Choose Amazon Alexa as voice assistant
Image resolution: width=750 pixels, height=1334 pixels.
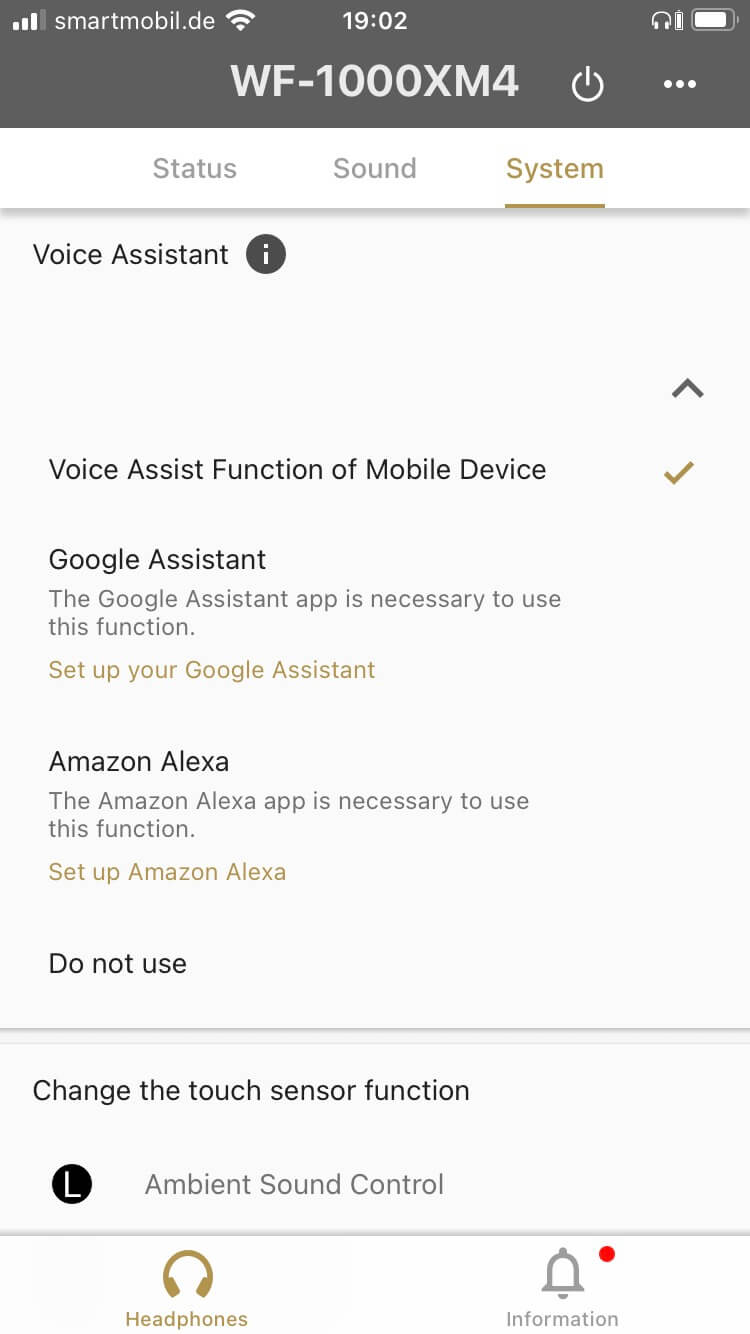point(139,761)
